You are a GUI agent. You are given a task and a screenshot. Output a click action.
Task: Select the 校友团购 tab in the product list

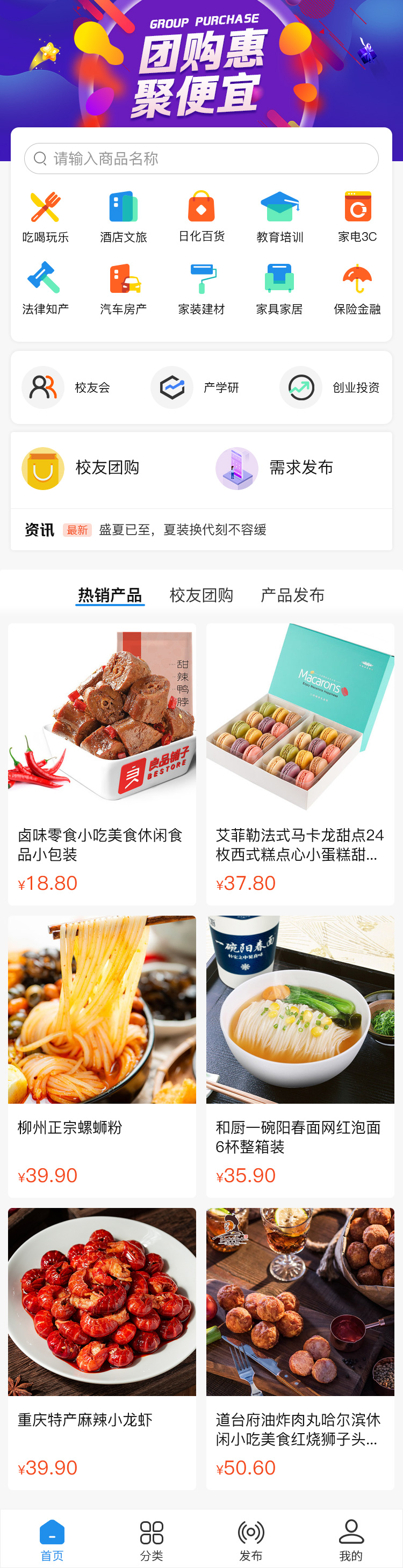(x=201, y=595)
